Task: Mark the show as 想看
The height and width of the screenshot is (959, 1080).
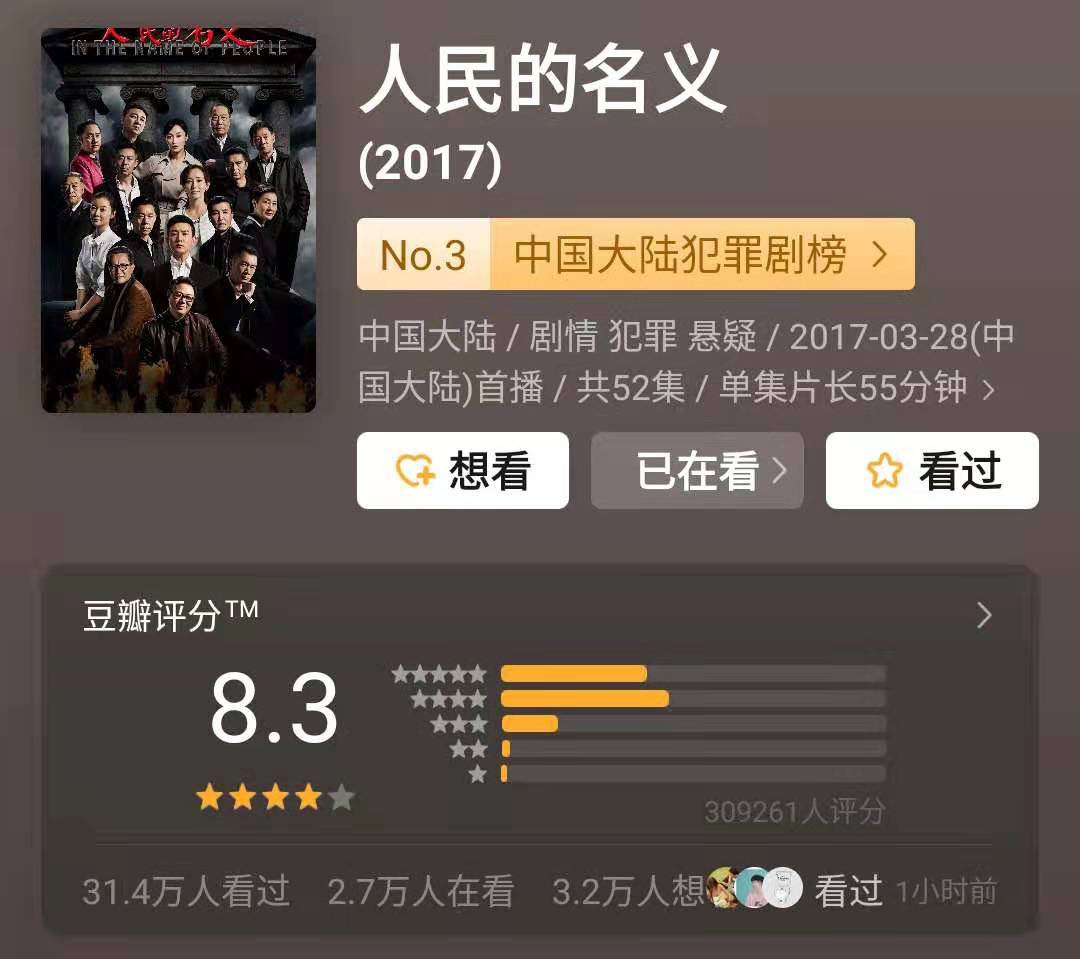Action: 463,471
